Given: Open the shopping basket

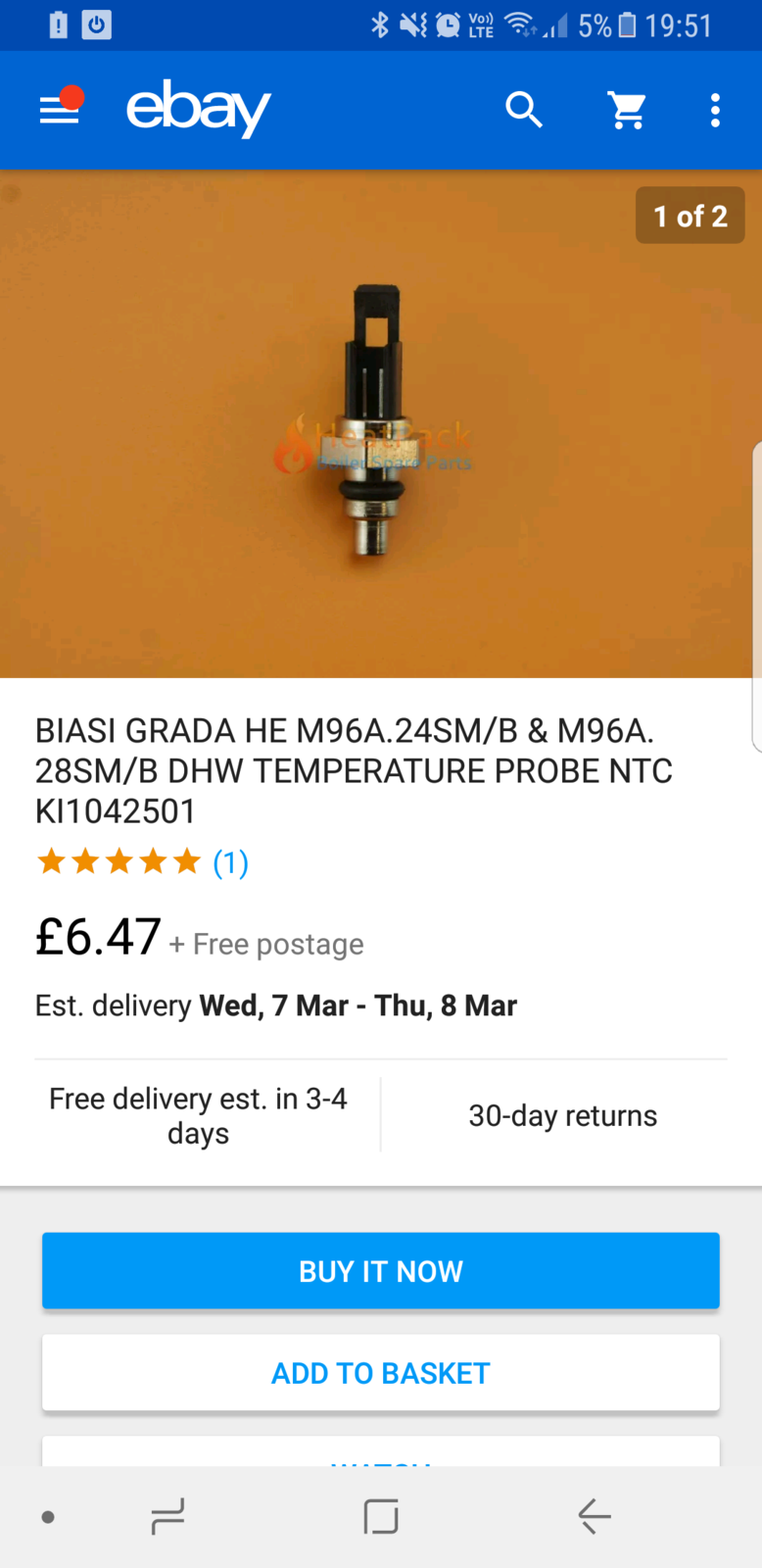Looking at the screenshot, I should [x=627, y=111].
